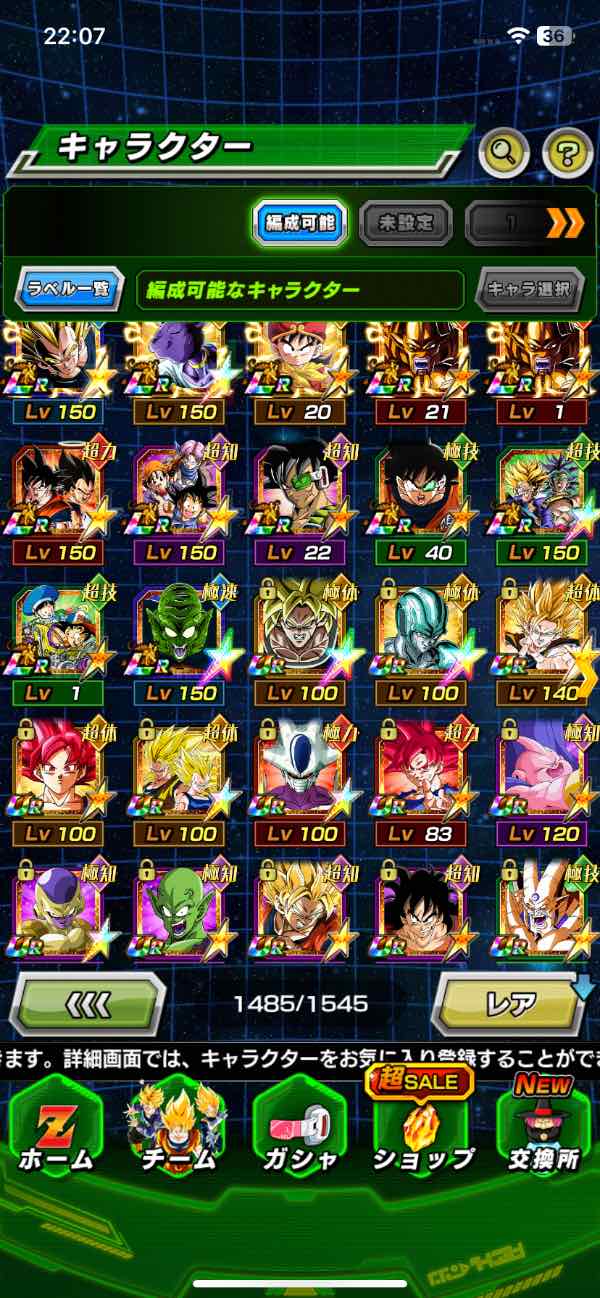Open the ガシャ tab

tap(299, 1126)
